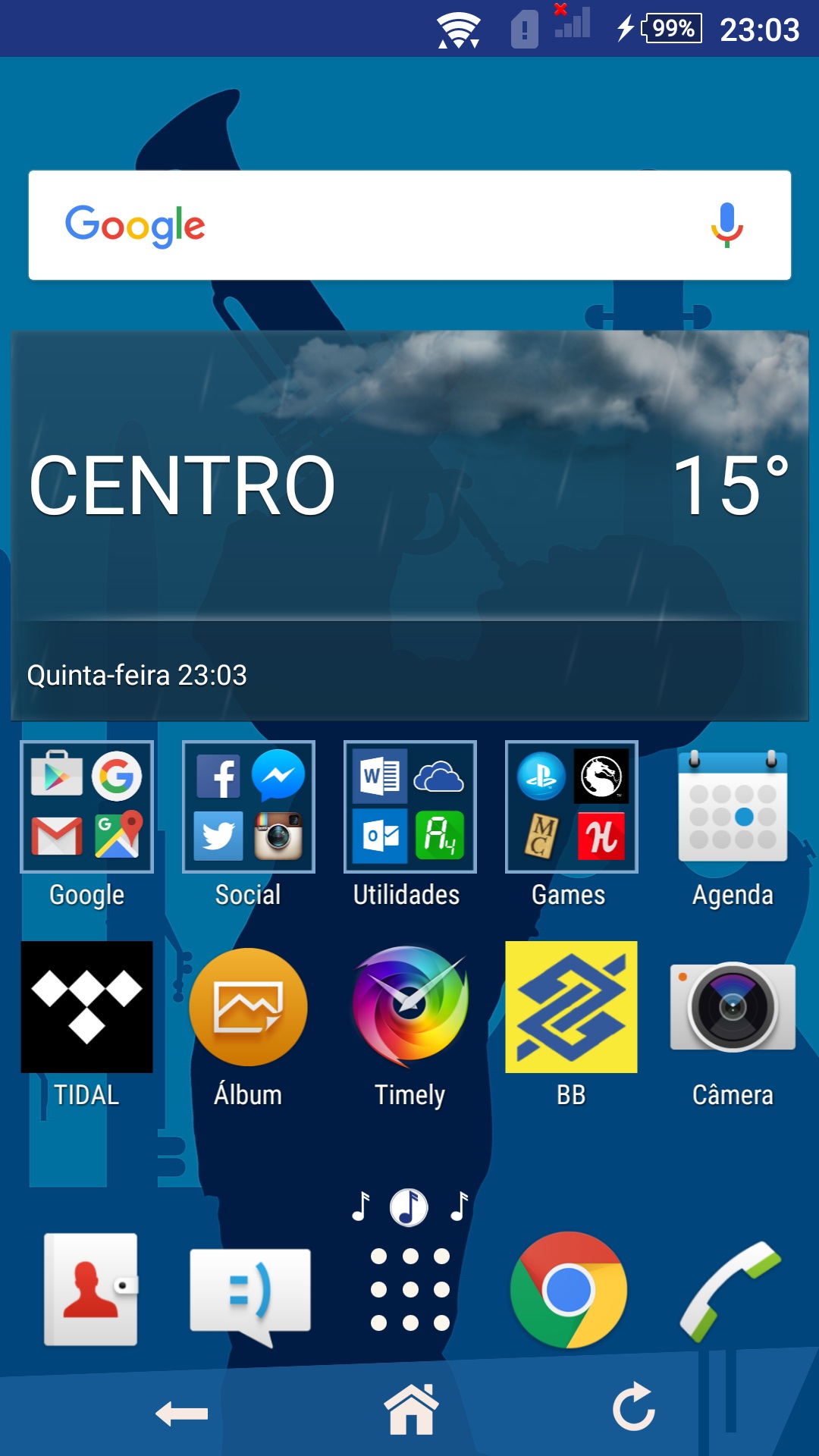Open the messaging app in the dock
819x1456 pixels.
(x=250, y=1293)
